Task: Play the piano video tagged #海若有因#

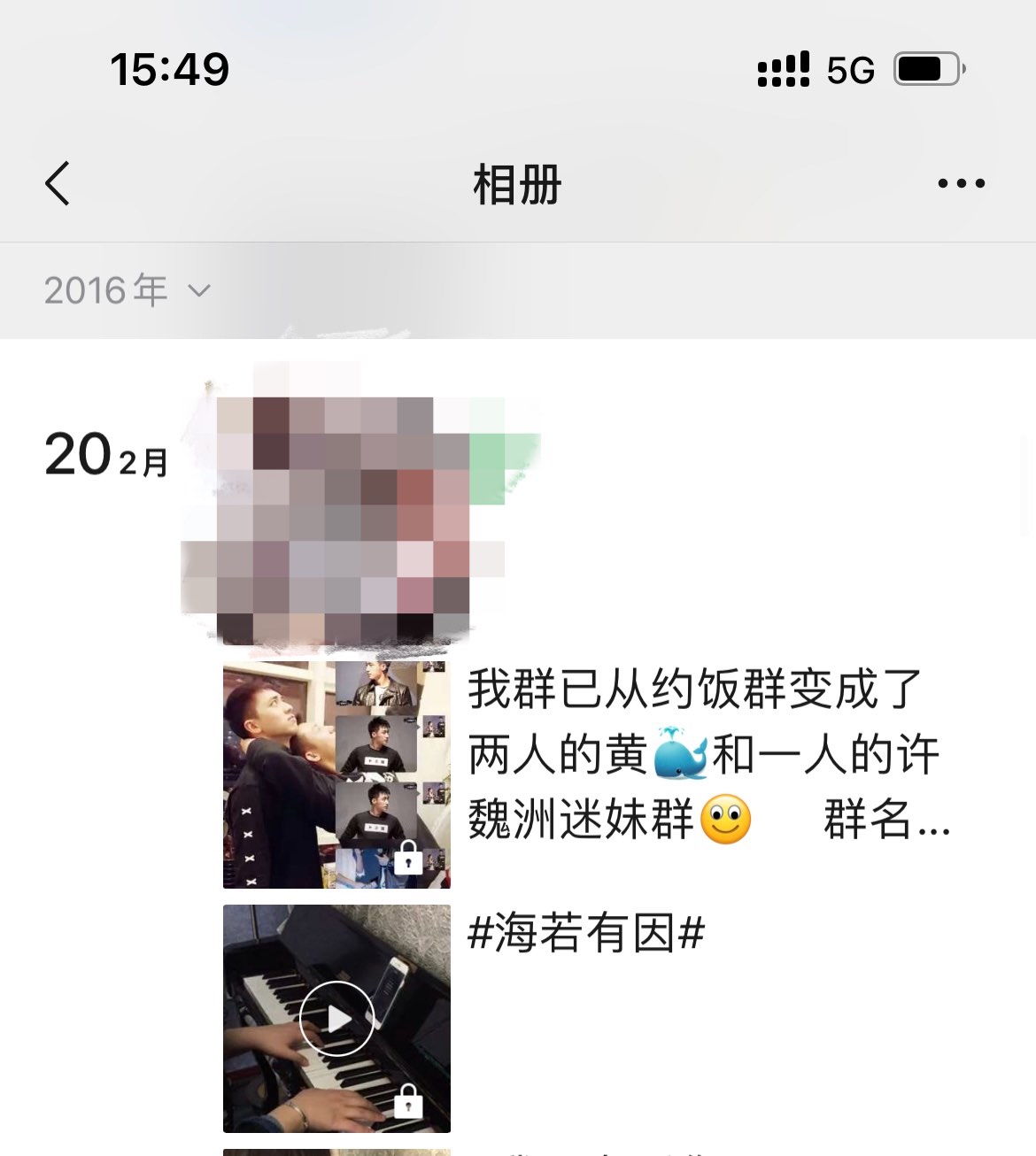Action: [x=336, y=1018]
